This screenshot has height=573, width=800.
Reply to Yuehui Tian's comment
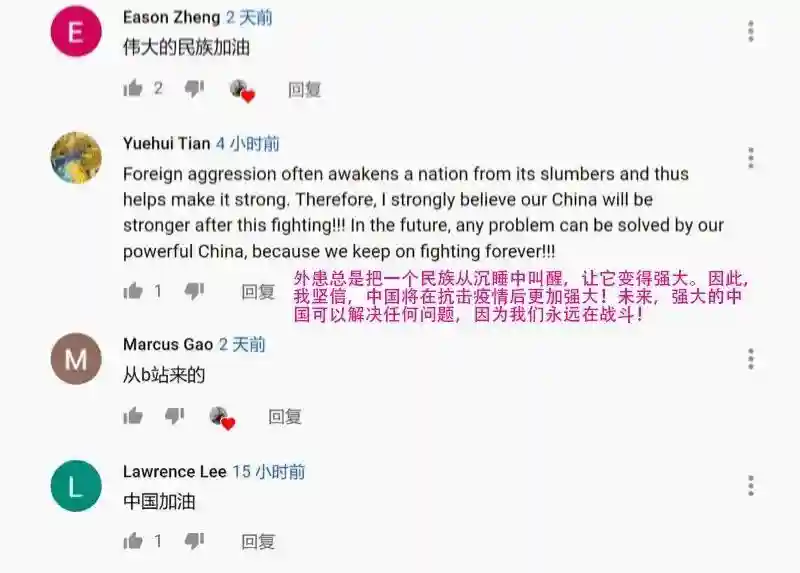pos(258,291)
